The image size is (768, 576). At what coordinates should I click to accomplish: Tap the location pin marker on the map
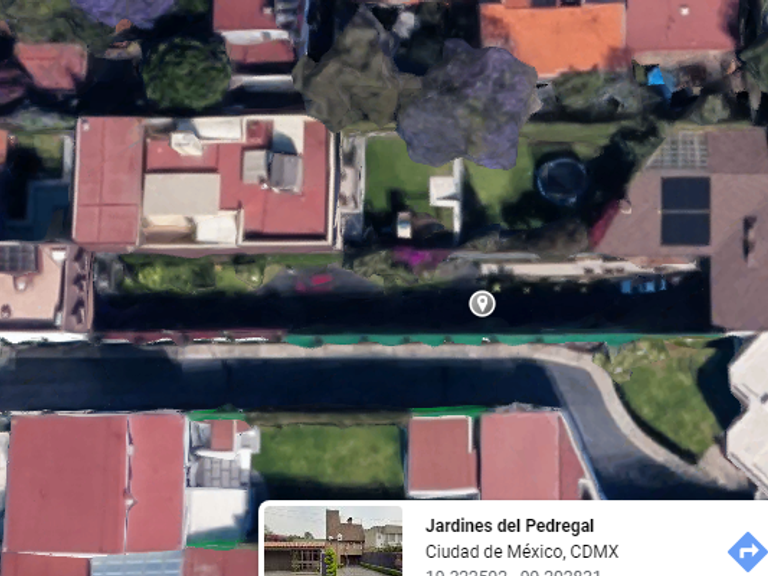pyautogui.click(x=482, y=303)
